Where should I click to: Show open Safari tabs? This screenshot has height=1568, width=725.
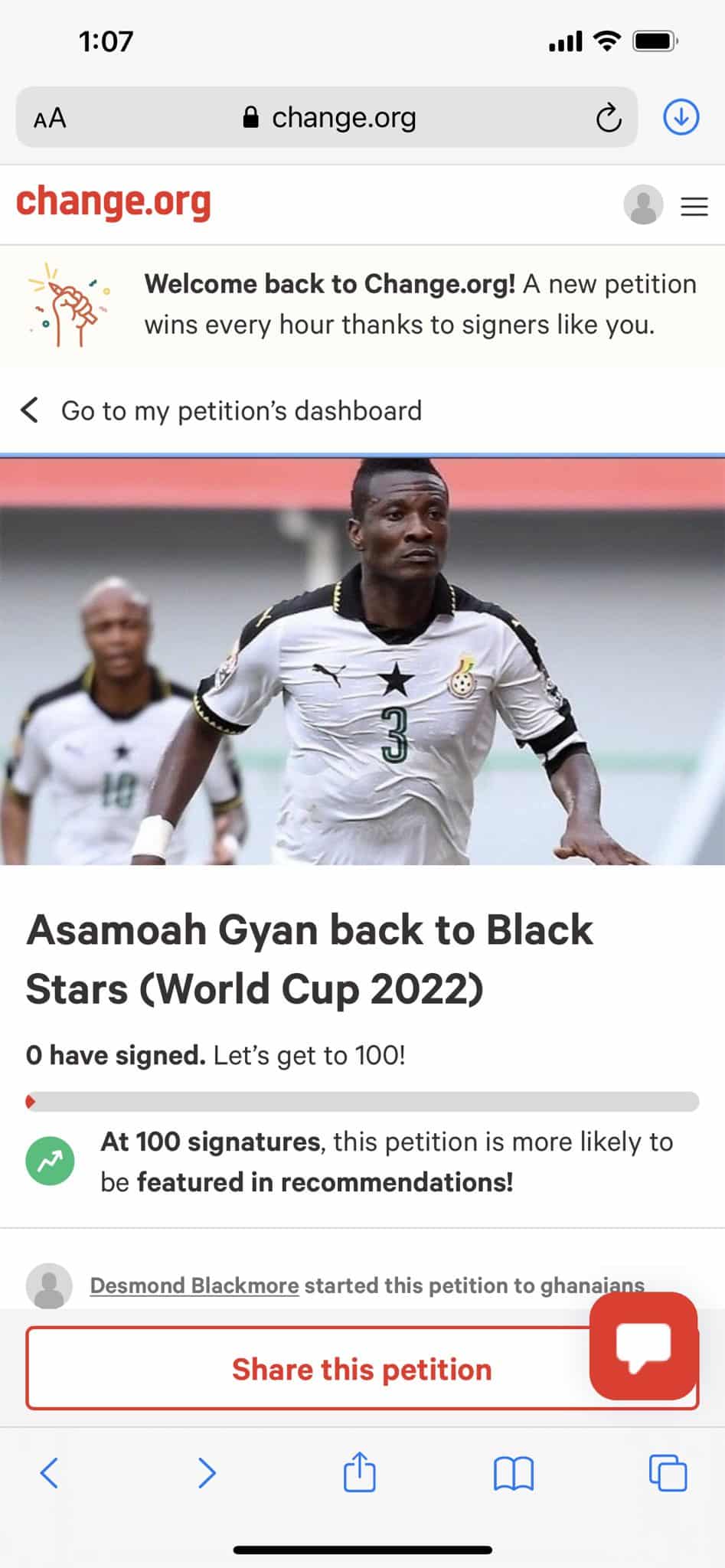coord(668,1472)
